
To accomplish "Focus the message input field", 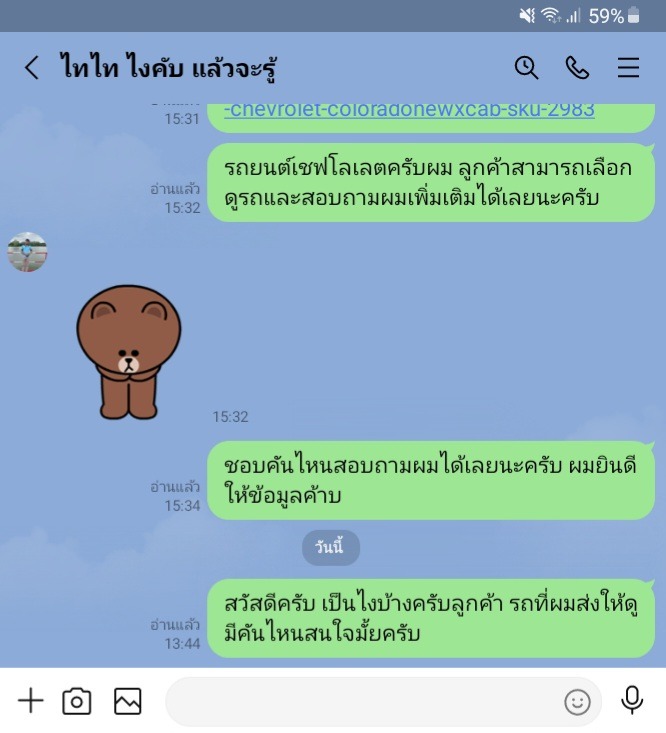I will pyautogui.click(x=360, y=701).
